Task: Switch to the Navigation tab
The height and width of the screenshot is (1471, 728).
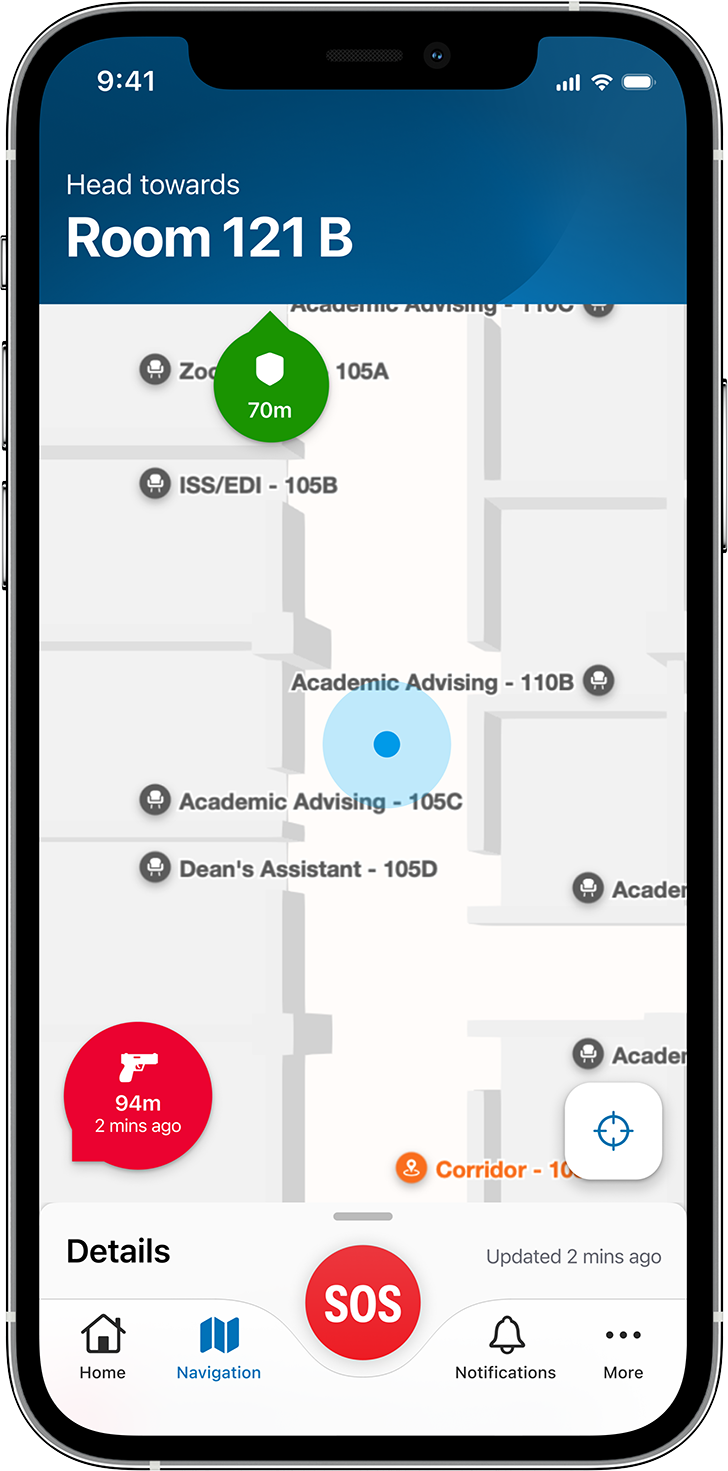Action: [219, 1347]
